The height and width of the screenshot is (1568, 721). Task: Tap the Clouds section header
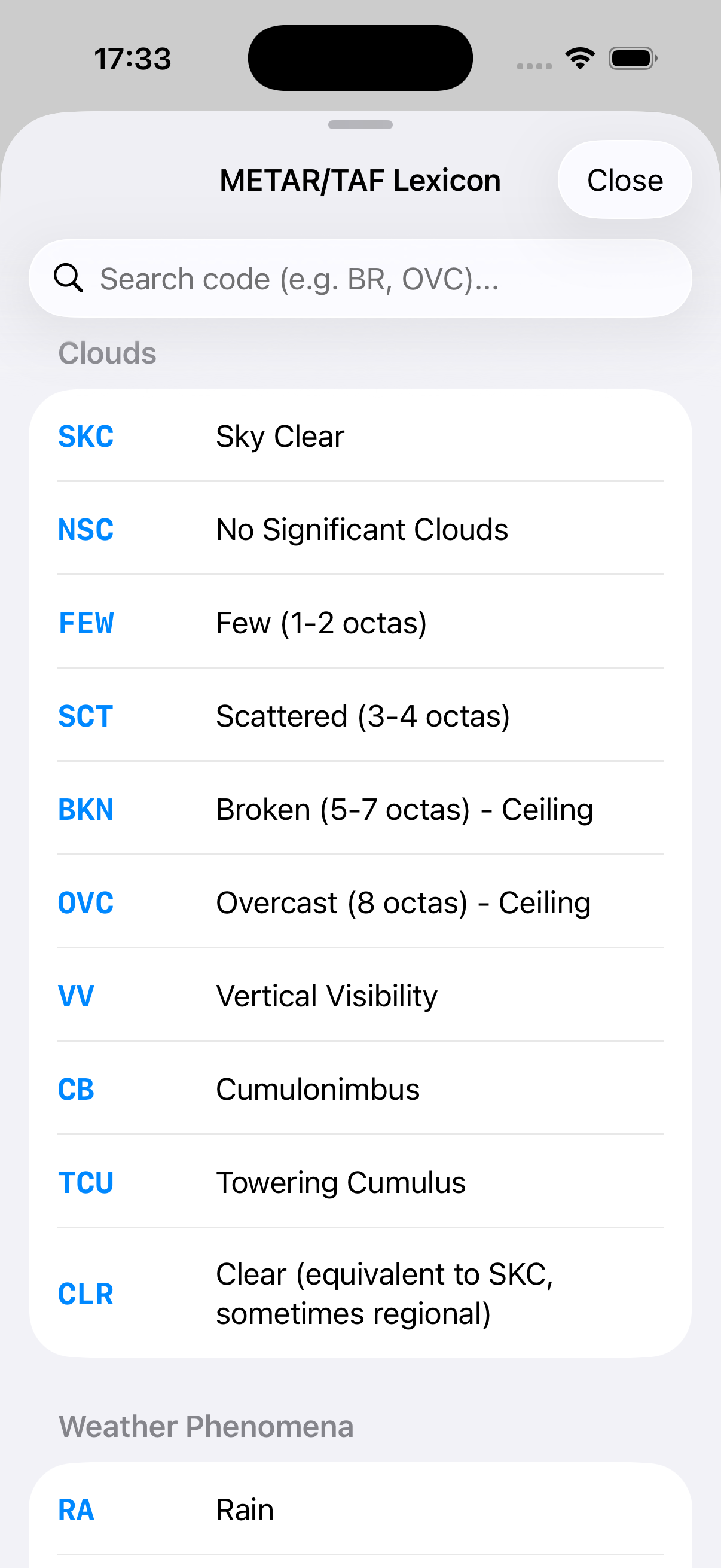pos(107,352)
